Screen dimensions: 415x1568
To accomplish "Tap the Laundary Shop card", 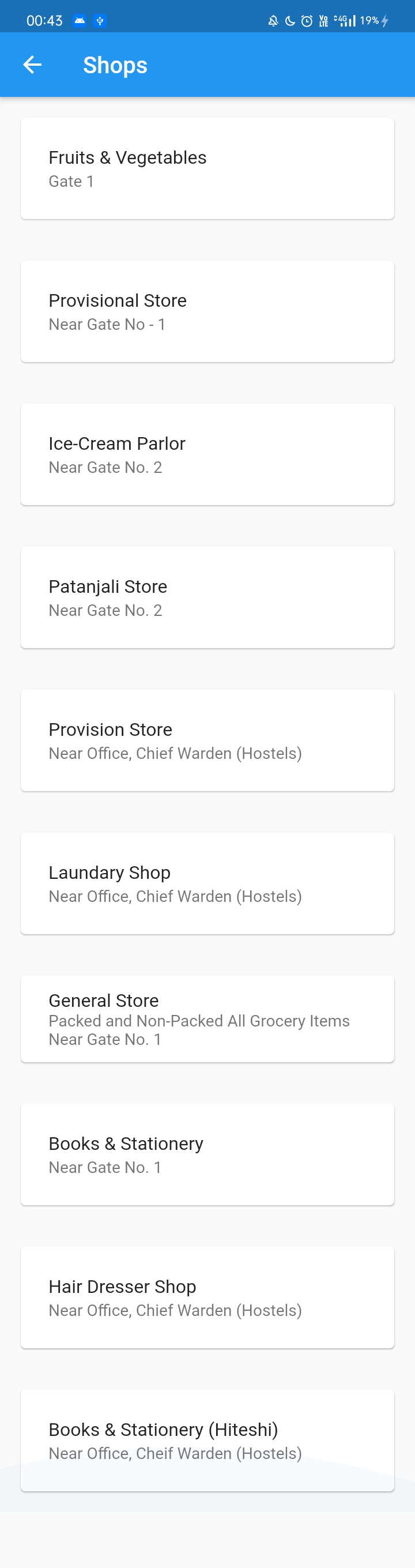I will pyautogui.click(x=207, y=883).
